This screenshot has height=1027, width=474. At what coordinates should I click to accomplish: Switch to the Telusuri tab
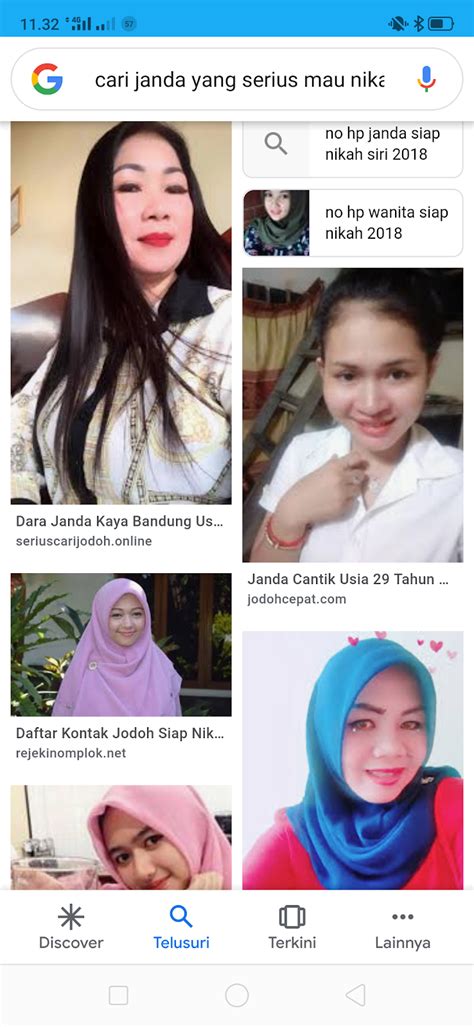[x=181, y=928]
